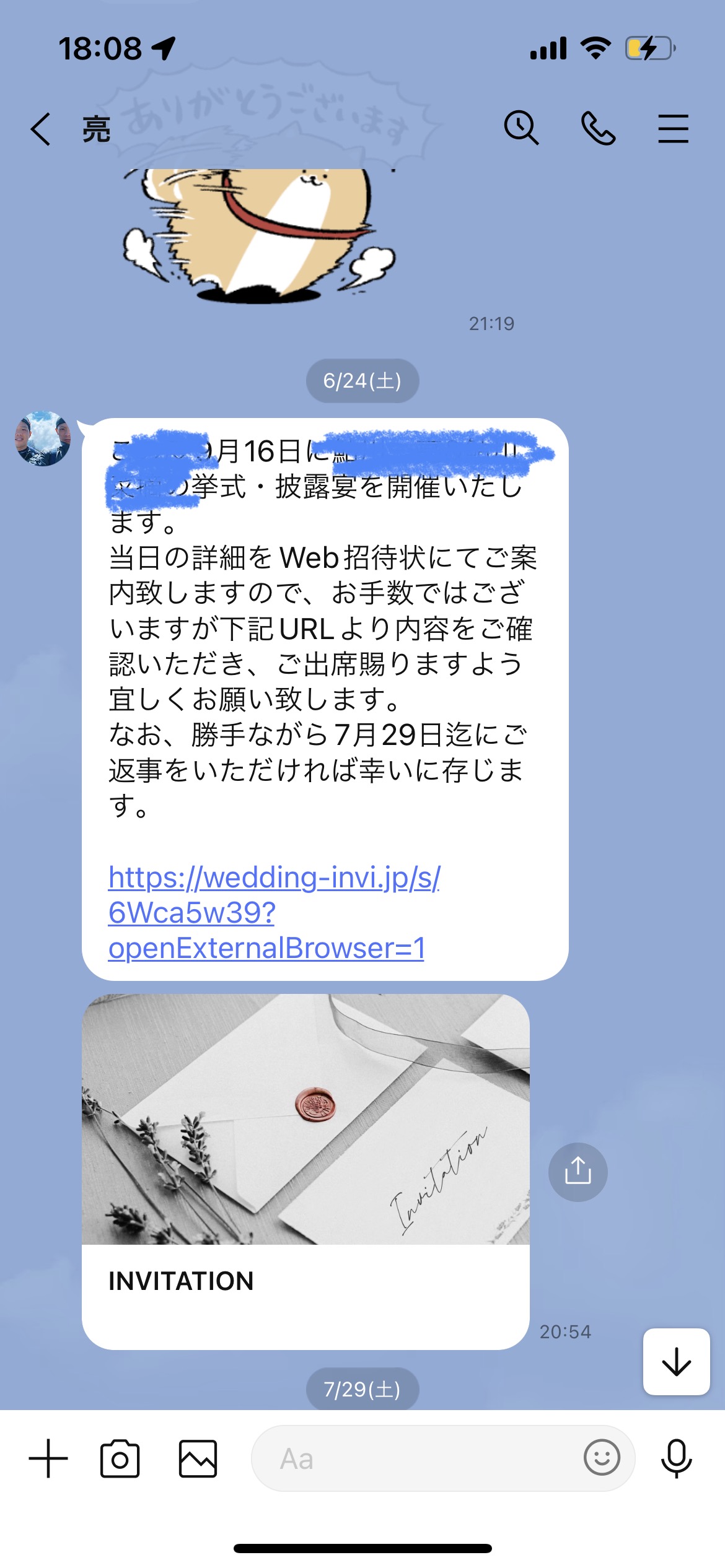Open the running dog sticker

[x=259, y=236]
